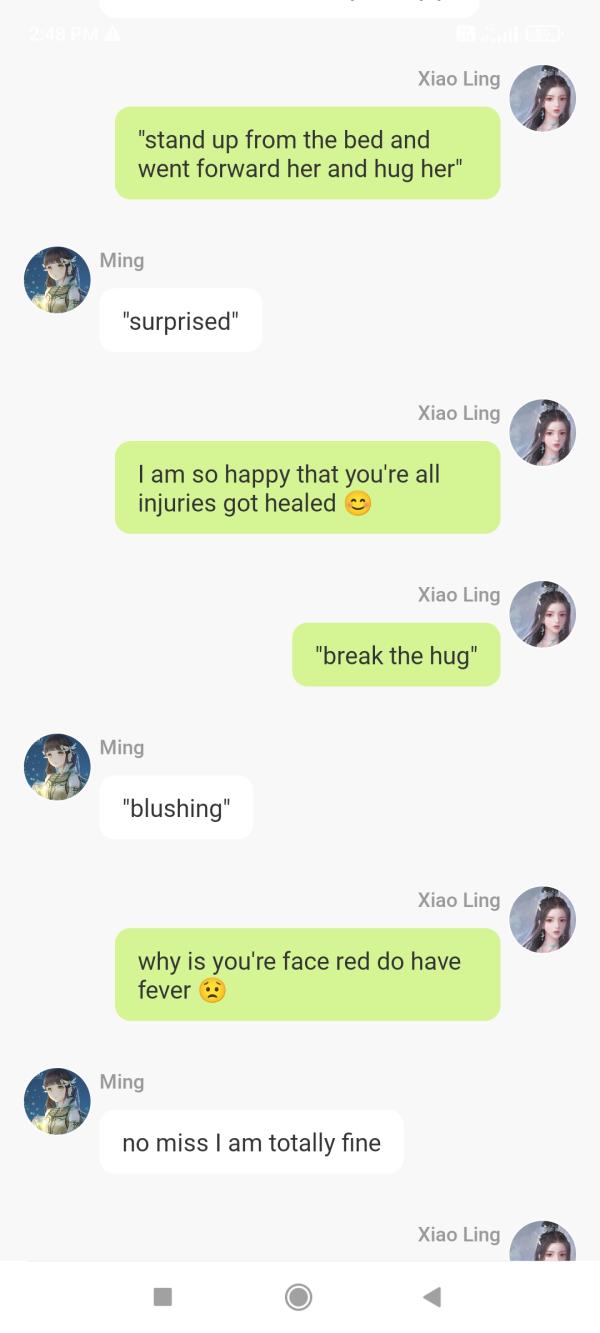The image size is (600, 1333).
Task: Open Ming's avatar beside the "surprised" message
Action: pos(57,280)
